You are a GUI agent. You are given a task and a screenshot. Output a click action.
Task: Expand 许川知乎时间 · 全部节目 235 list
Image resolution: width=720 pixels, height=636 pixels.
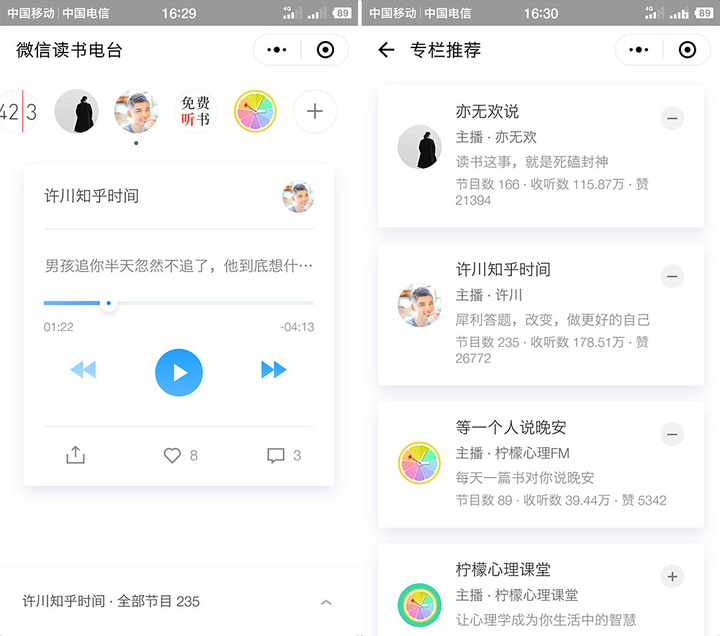click(x=326, y=602)
